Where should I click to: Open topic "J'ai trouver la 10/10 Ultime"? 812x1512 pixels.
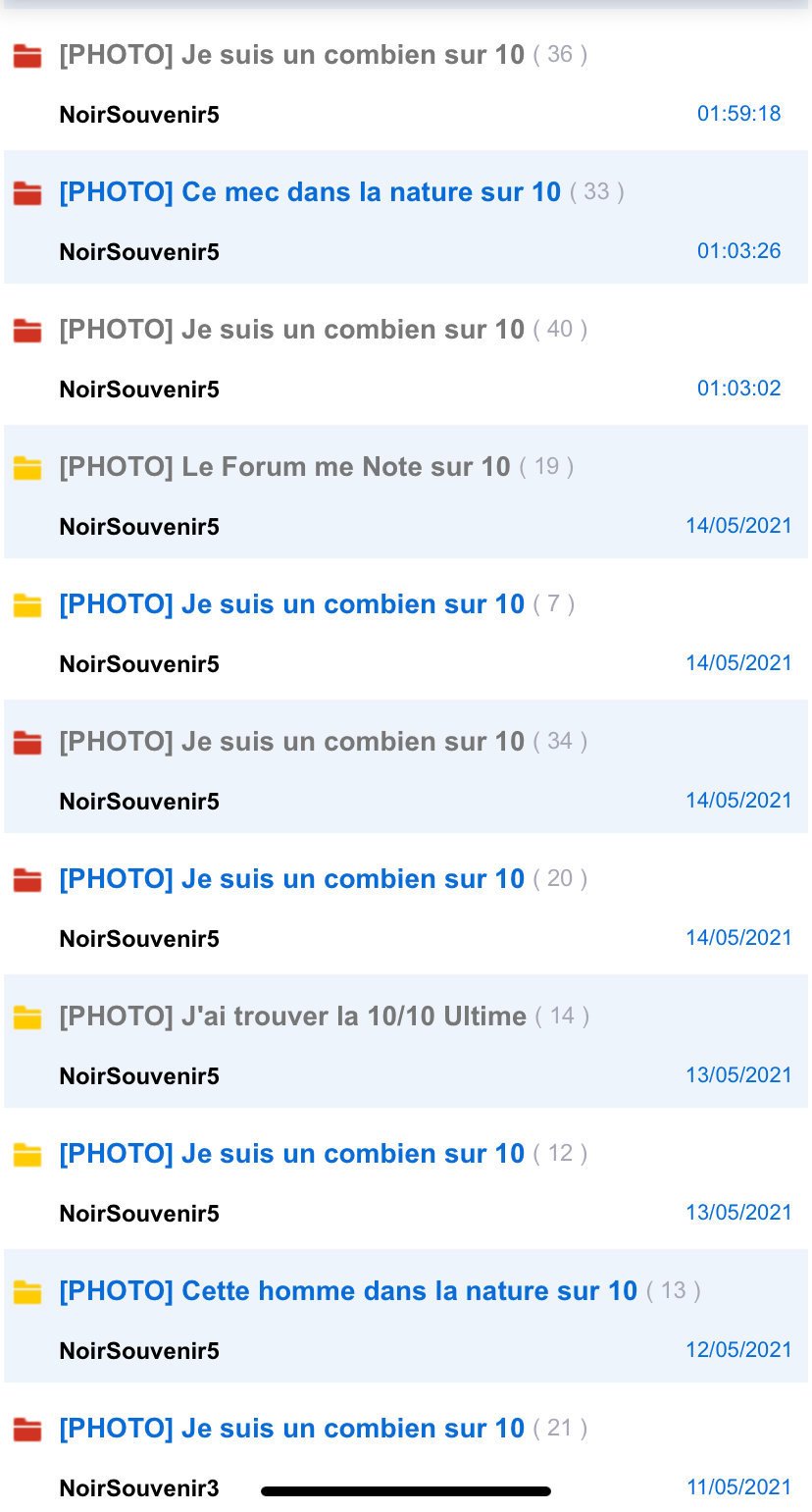pyautogui.click(x=292, y=1017)
